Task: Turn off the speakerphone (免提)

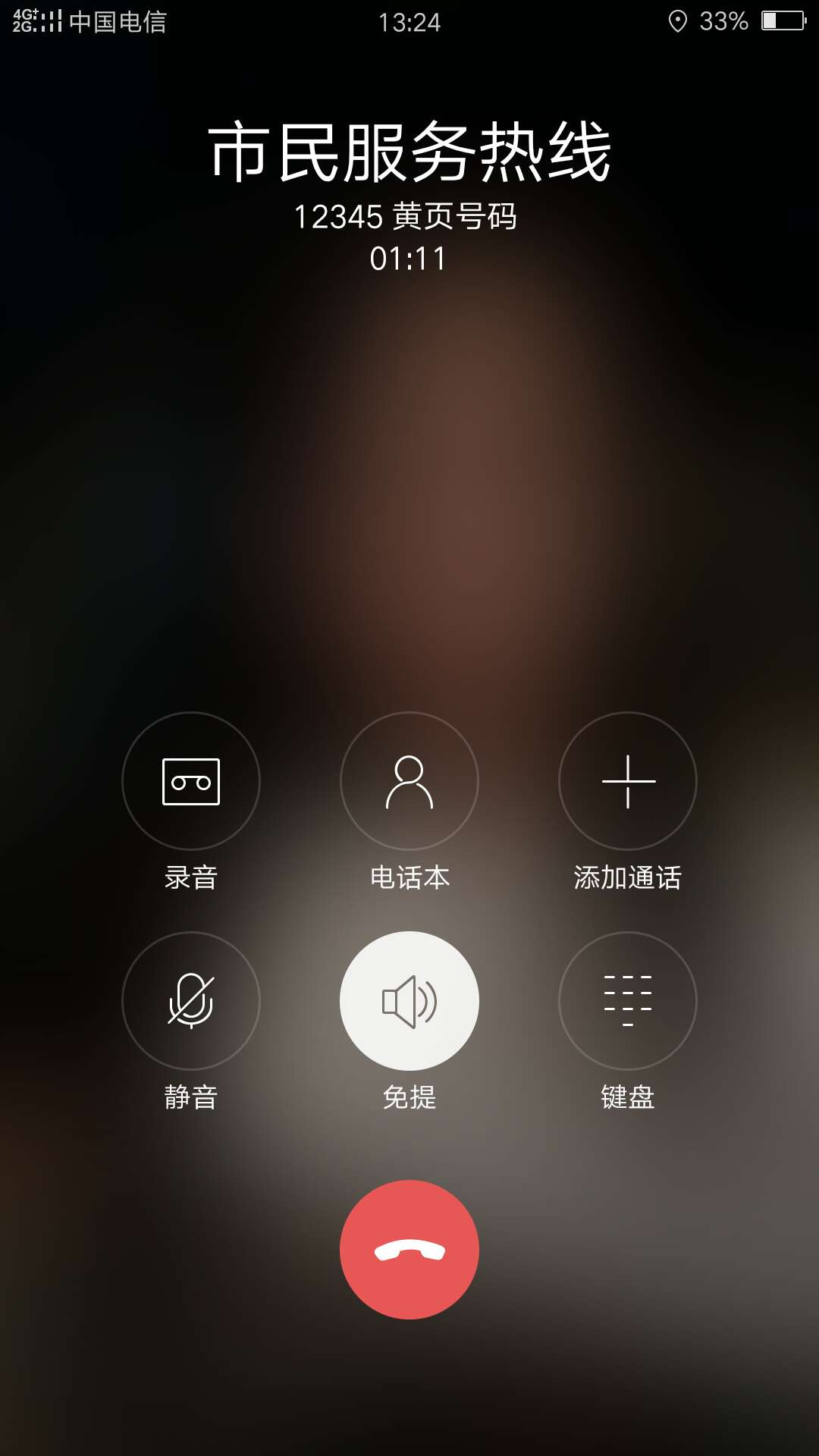Action: click(409, 1001)
